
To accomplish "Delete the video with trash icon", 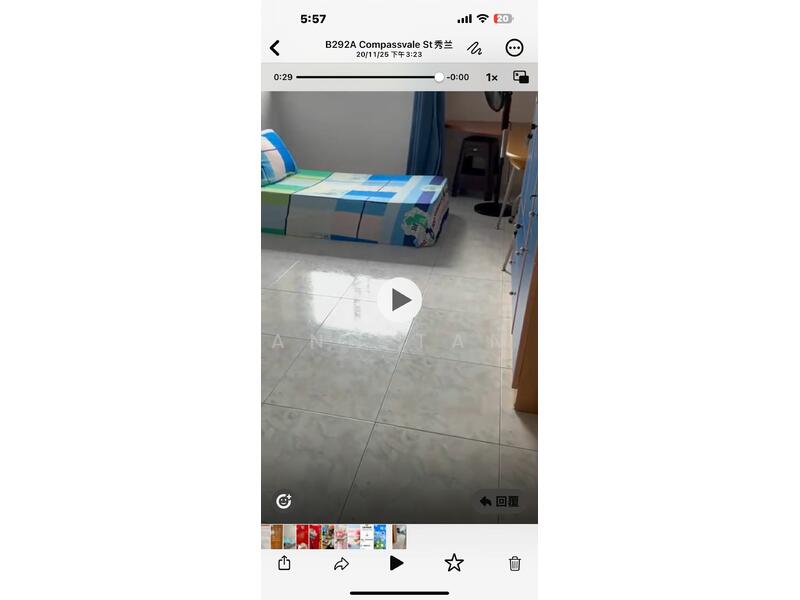I will coord(515,564).
